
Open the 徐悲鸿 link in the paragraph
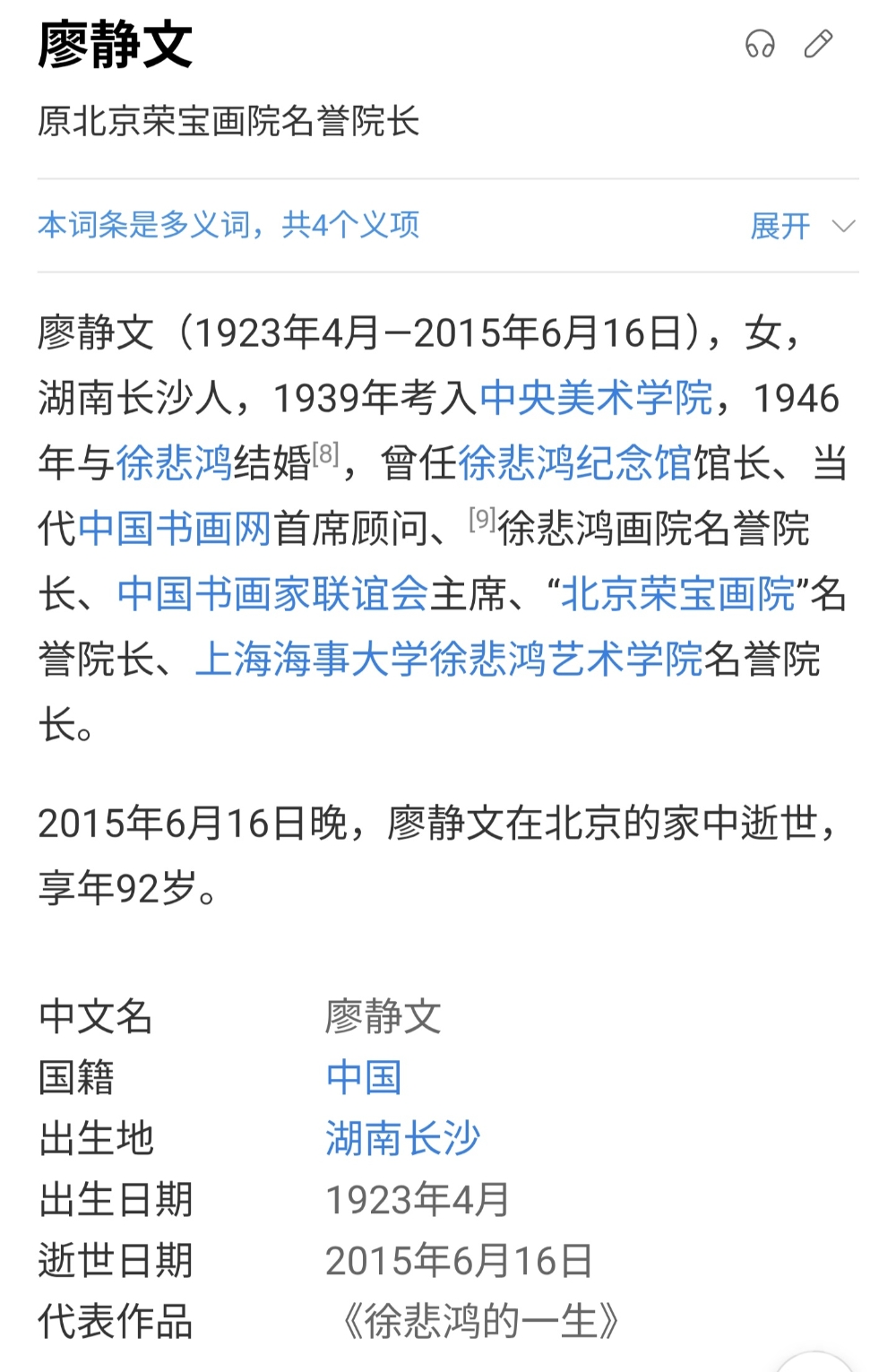174,463
